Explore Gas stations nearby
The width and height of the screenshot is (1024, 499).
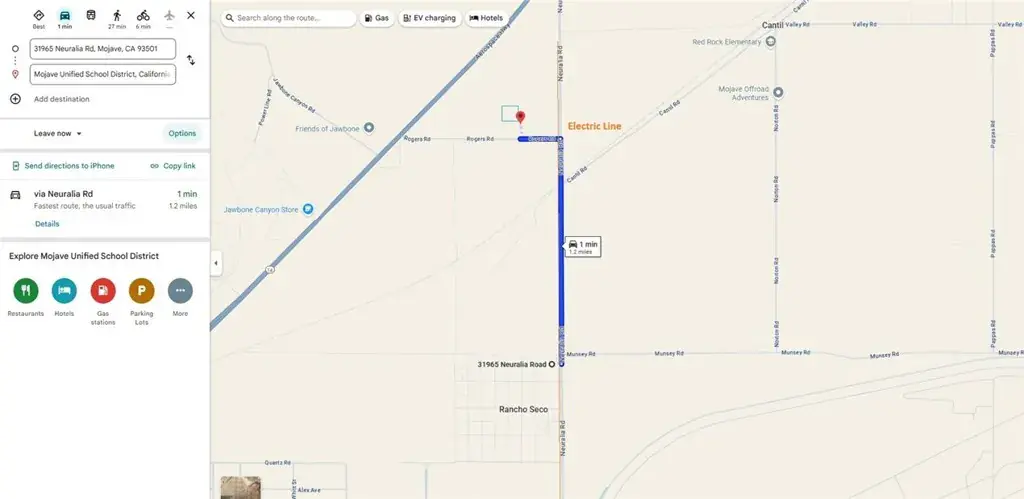(103, 291)
